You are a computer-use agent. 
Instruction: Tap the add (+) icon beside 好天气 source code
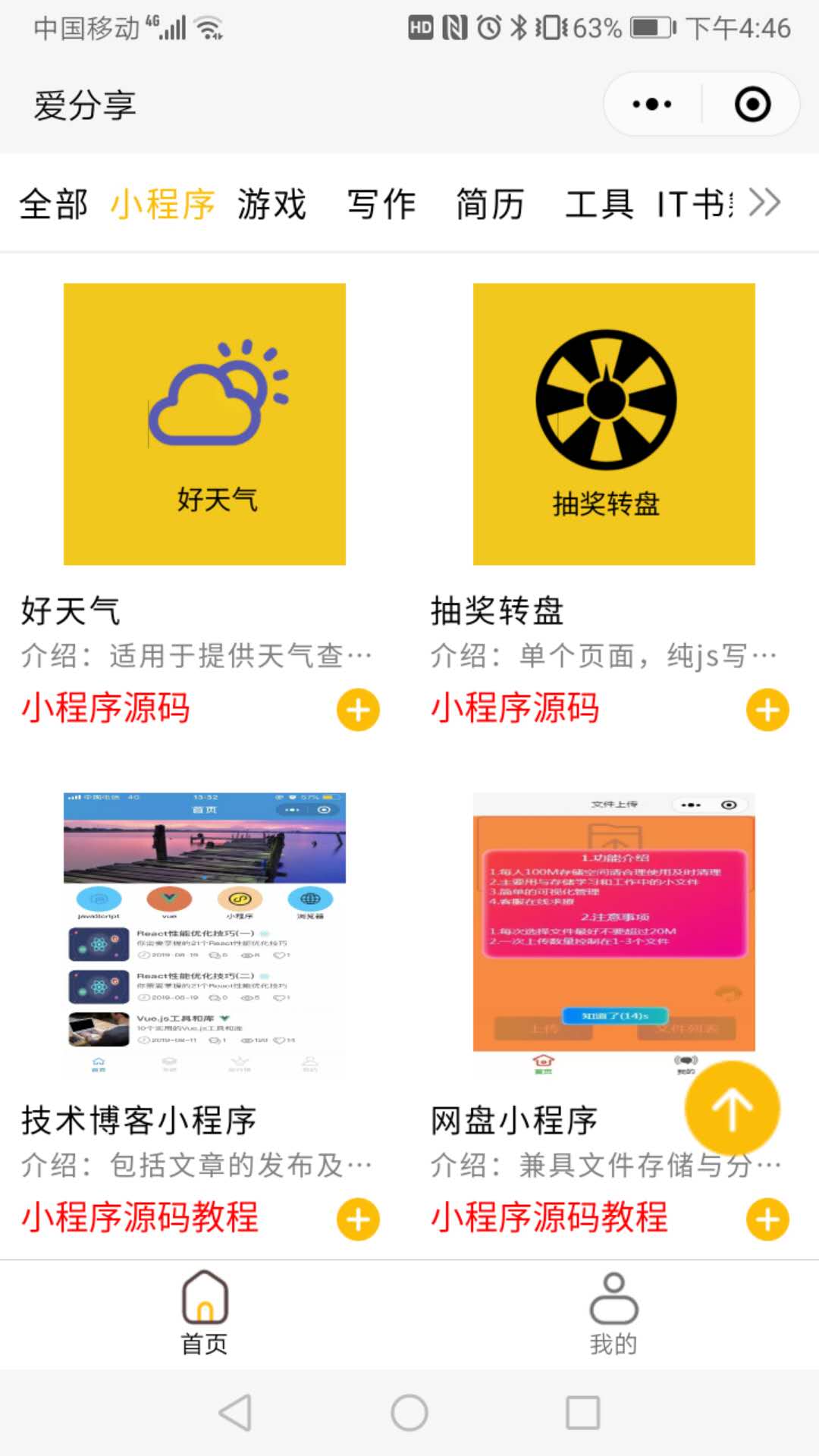click(x=358, y=710)
